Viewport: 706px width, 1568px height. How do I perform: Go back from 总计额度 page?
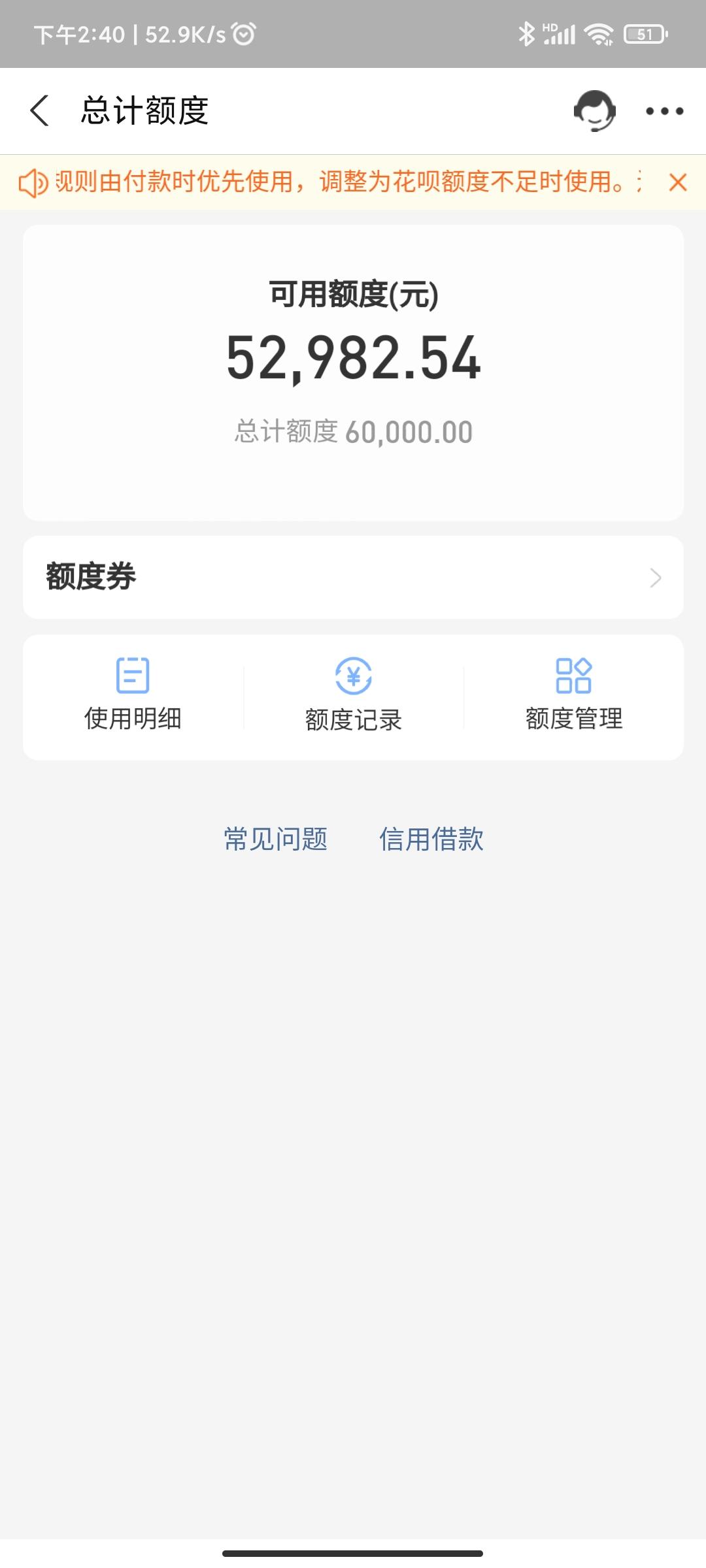point(40,110)
